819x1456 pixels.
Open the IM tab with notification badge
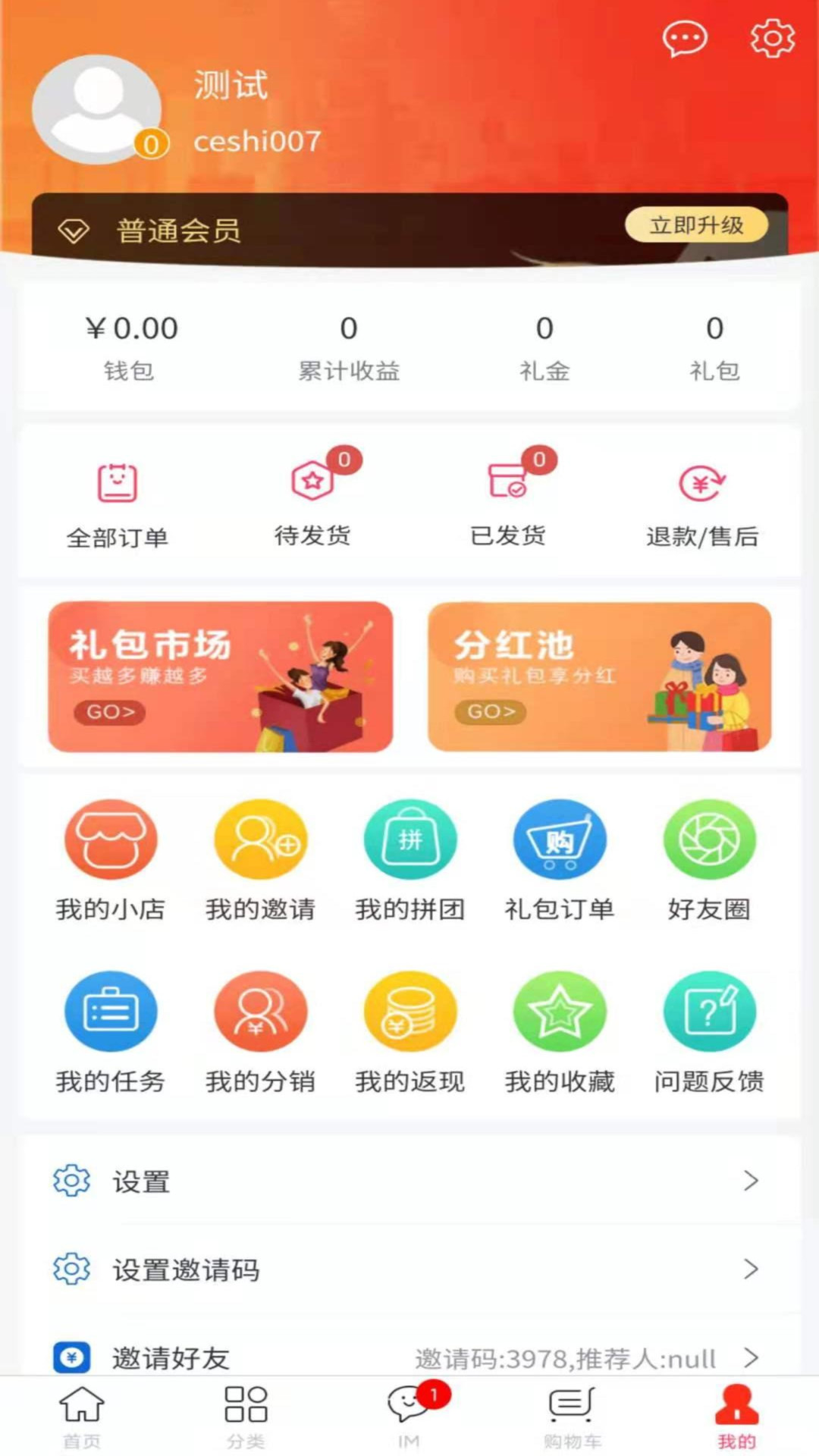click(x=407, y=1418)
